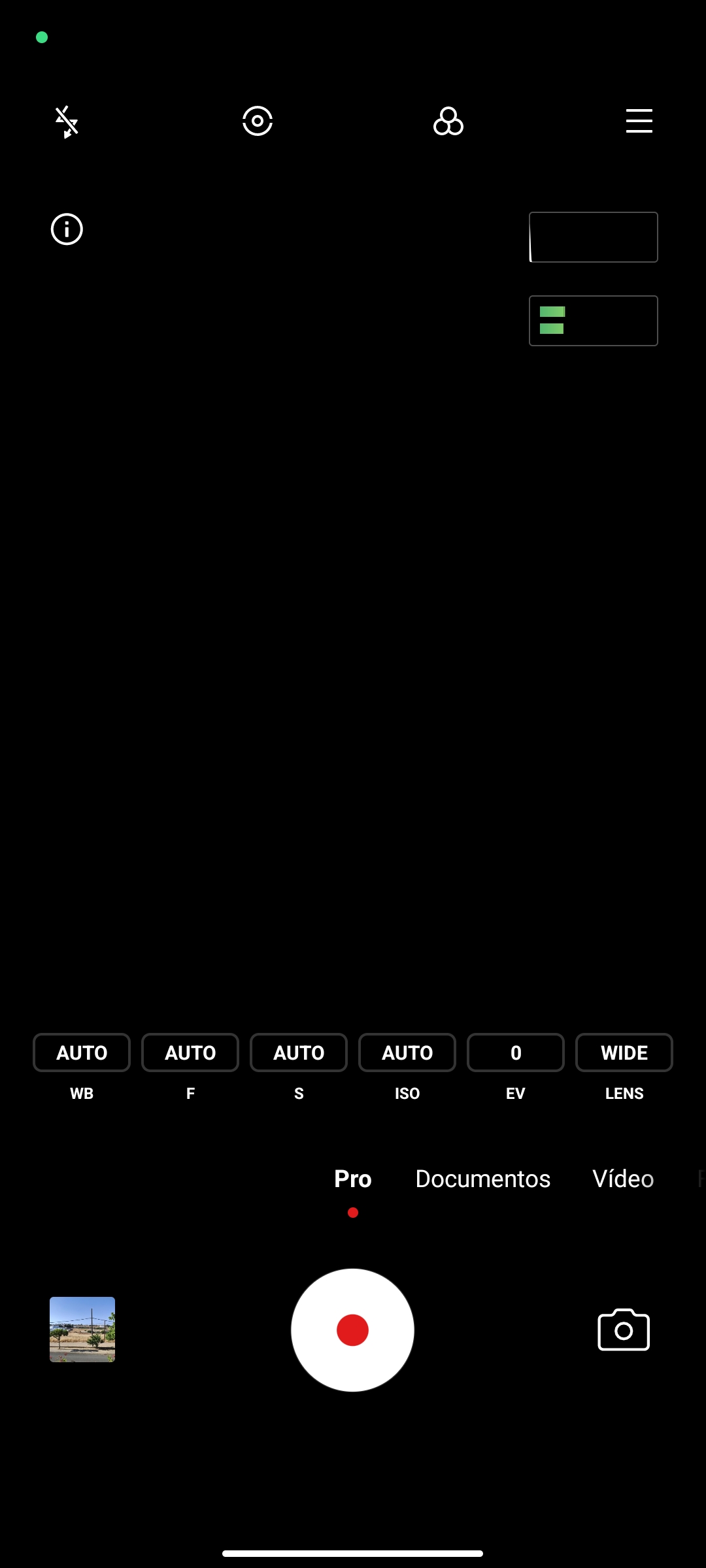
Task: Open the color filters icon
Action: point(448,122)
